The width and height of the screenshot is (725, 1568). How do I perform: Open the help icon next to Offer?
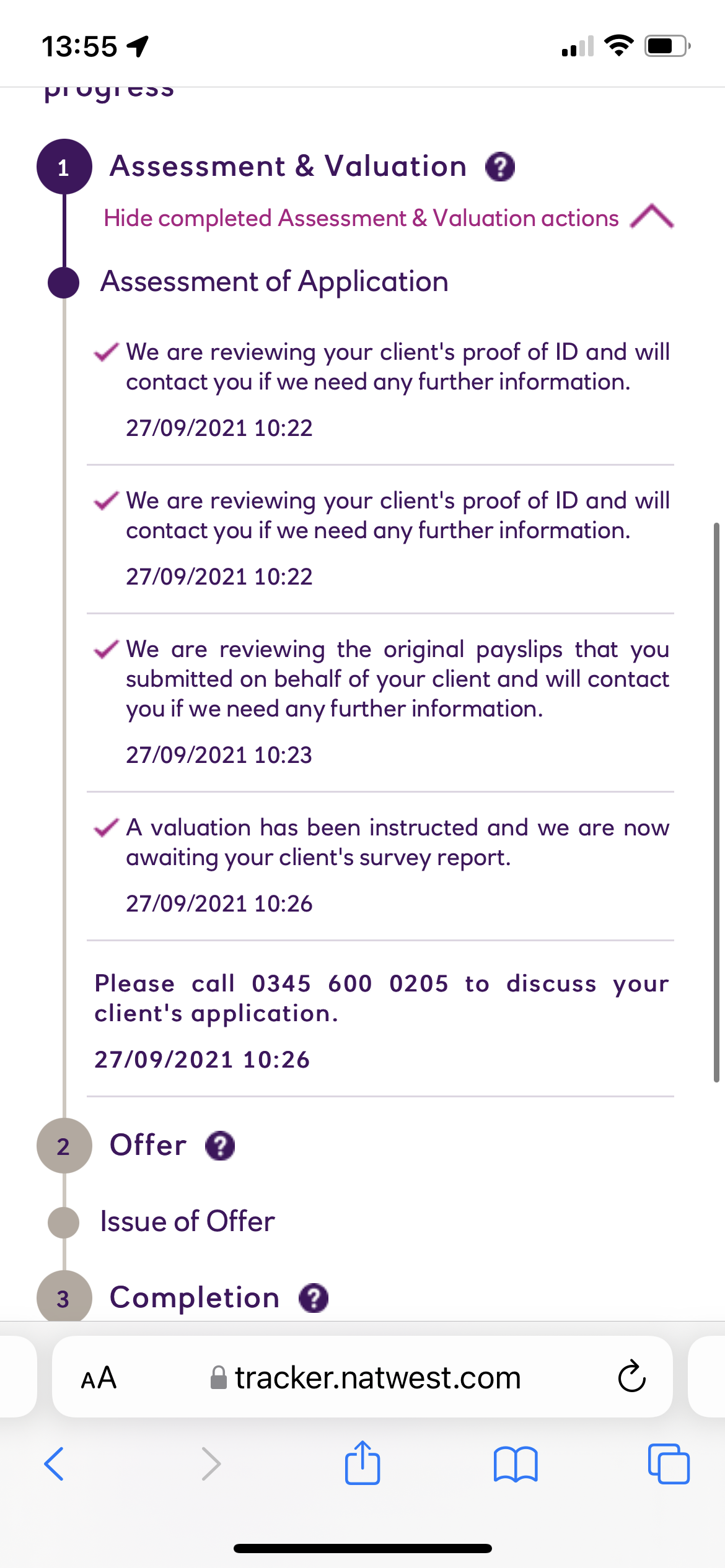click(220, 1146)
